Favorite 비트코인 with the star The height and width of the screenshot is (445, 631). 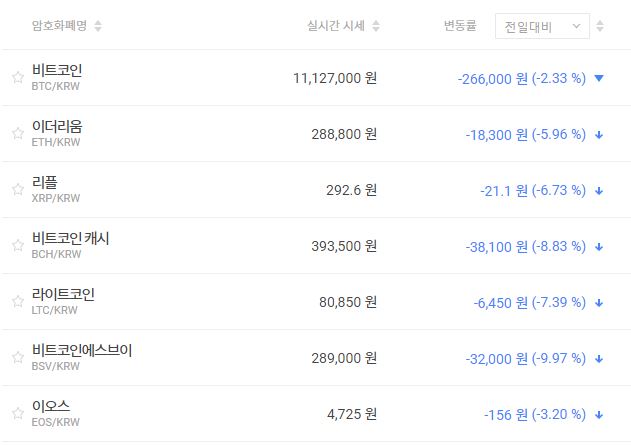coord(17,77)
